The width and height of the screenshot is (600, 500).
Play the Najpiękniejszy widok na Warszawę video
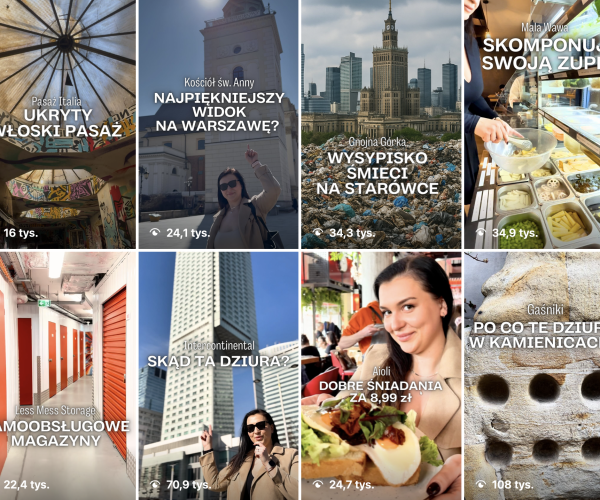pos(217,123)
